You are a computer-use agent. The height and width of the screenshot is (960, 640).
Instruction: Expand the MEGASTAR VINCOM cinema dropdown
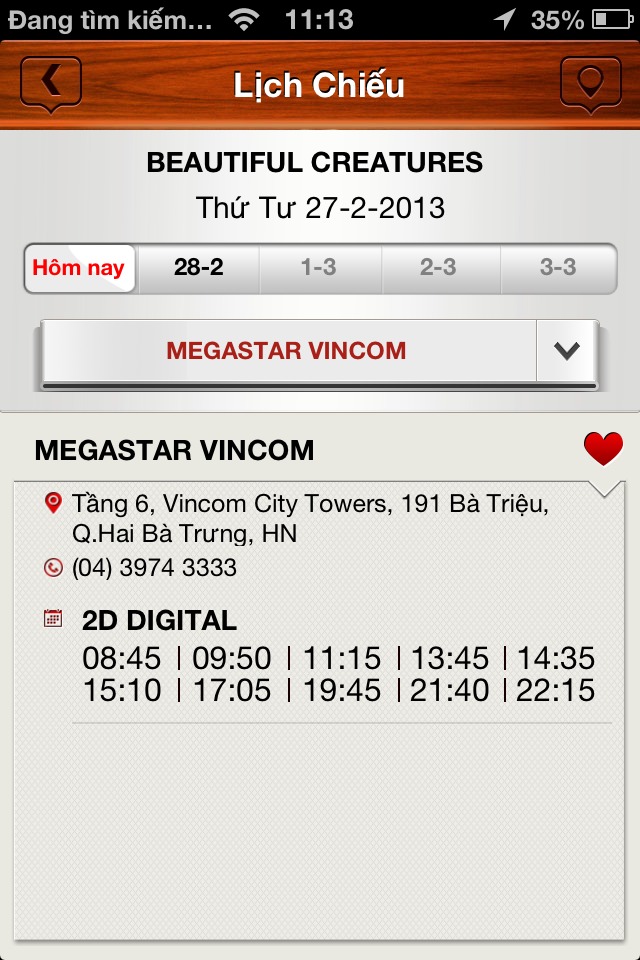click(567, 351)
